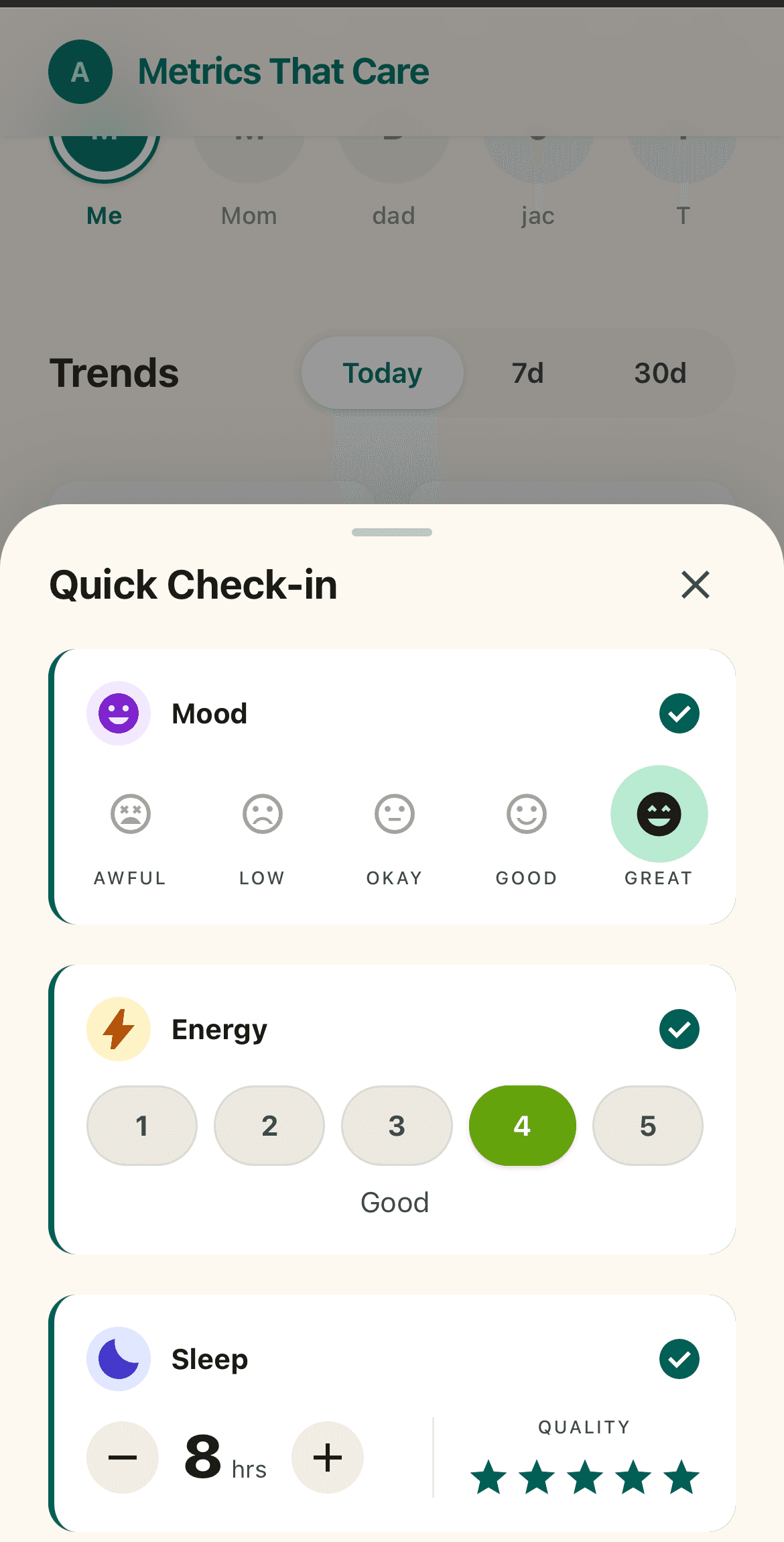Click the Energy lightning bolt icon

tap(119, 1028)
